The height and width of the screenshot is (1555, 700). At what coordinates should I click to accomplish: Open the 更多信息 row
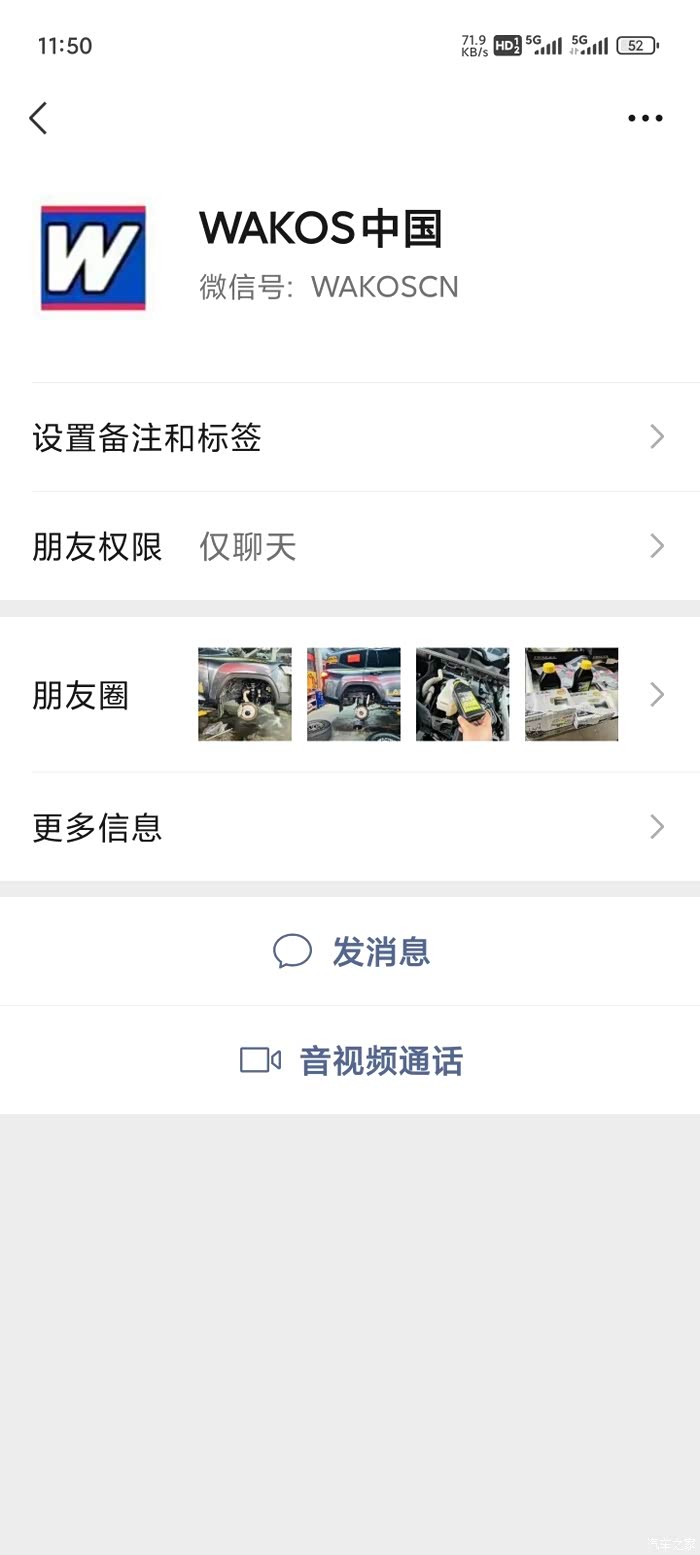point(349,827)
